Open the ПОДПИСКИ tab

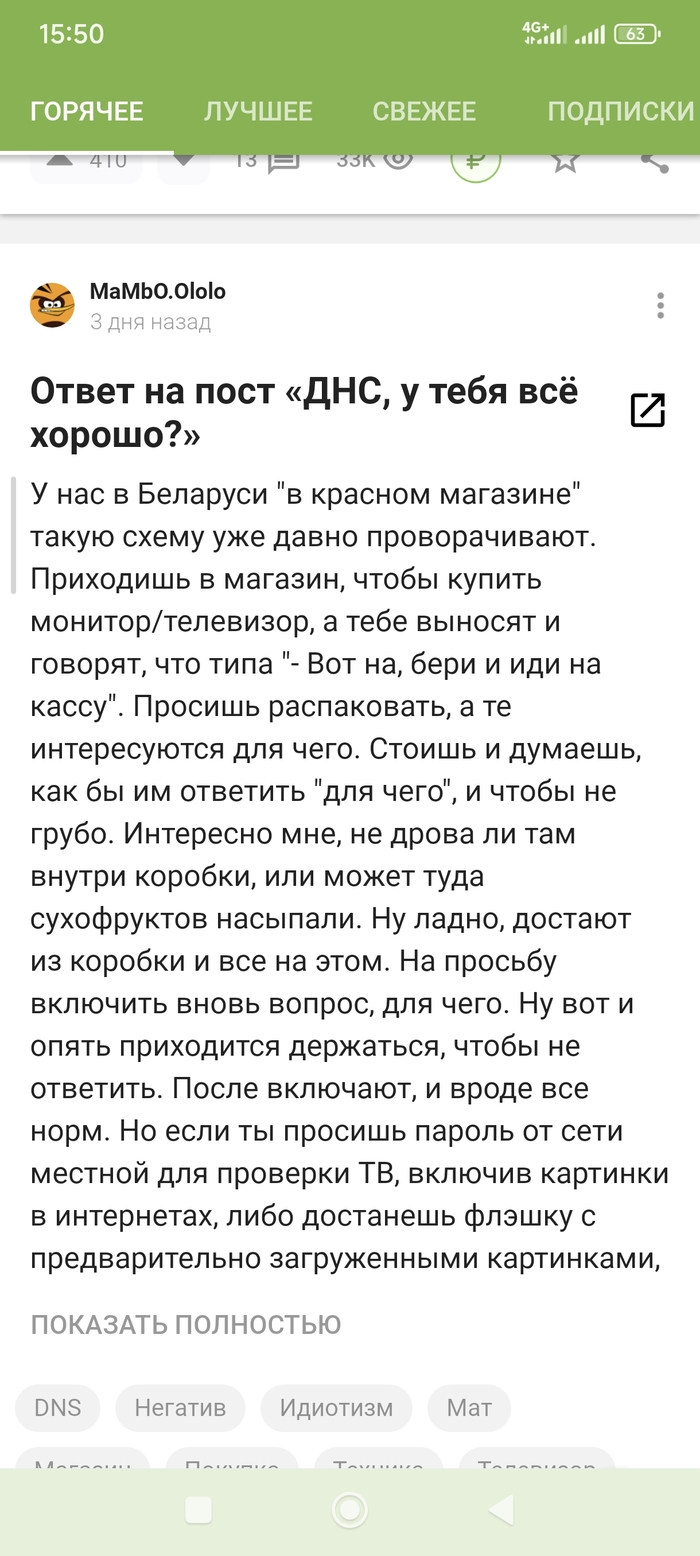(619, 111)
